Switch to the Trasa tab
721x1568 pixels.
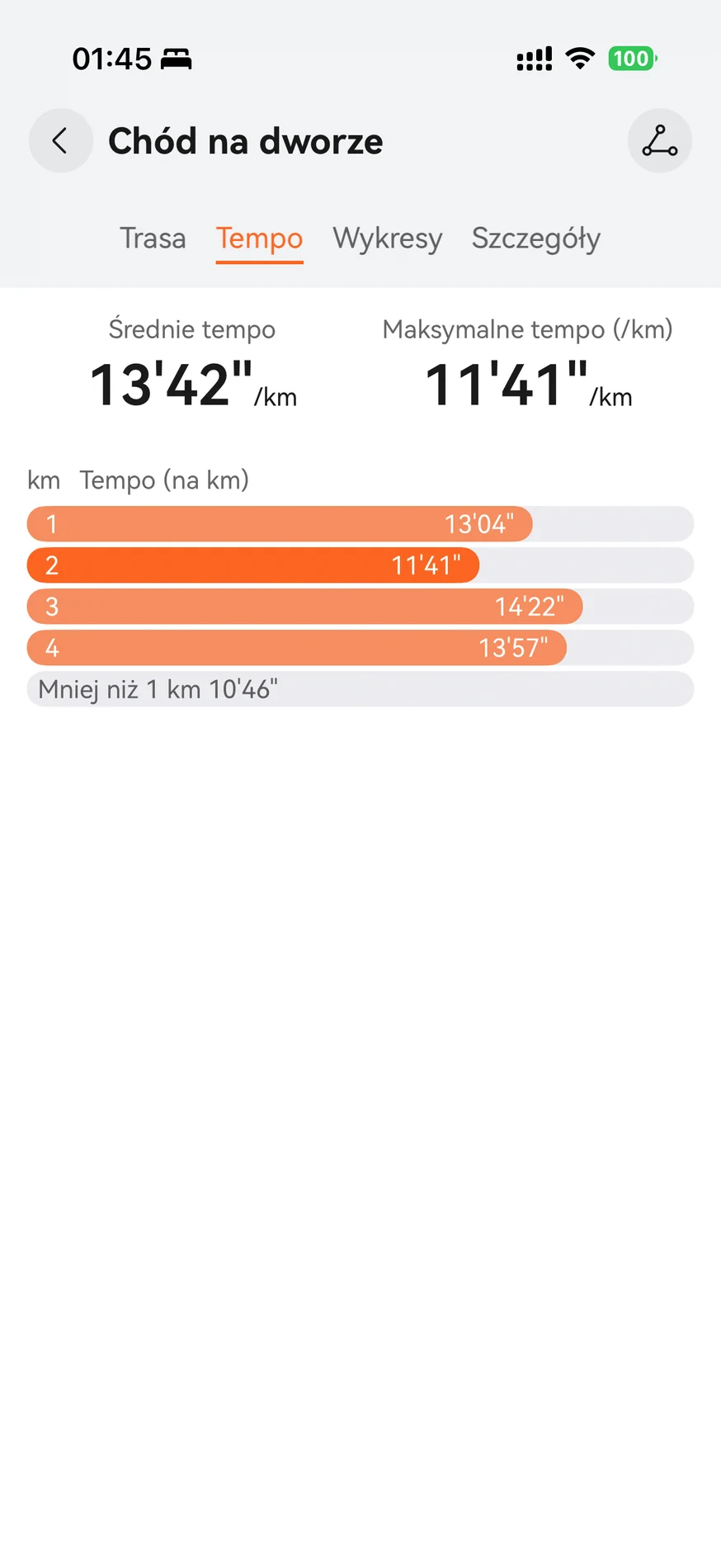(153, 239)
